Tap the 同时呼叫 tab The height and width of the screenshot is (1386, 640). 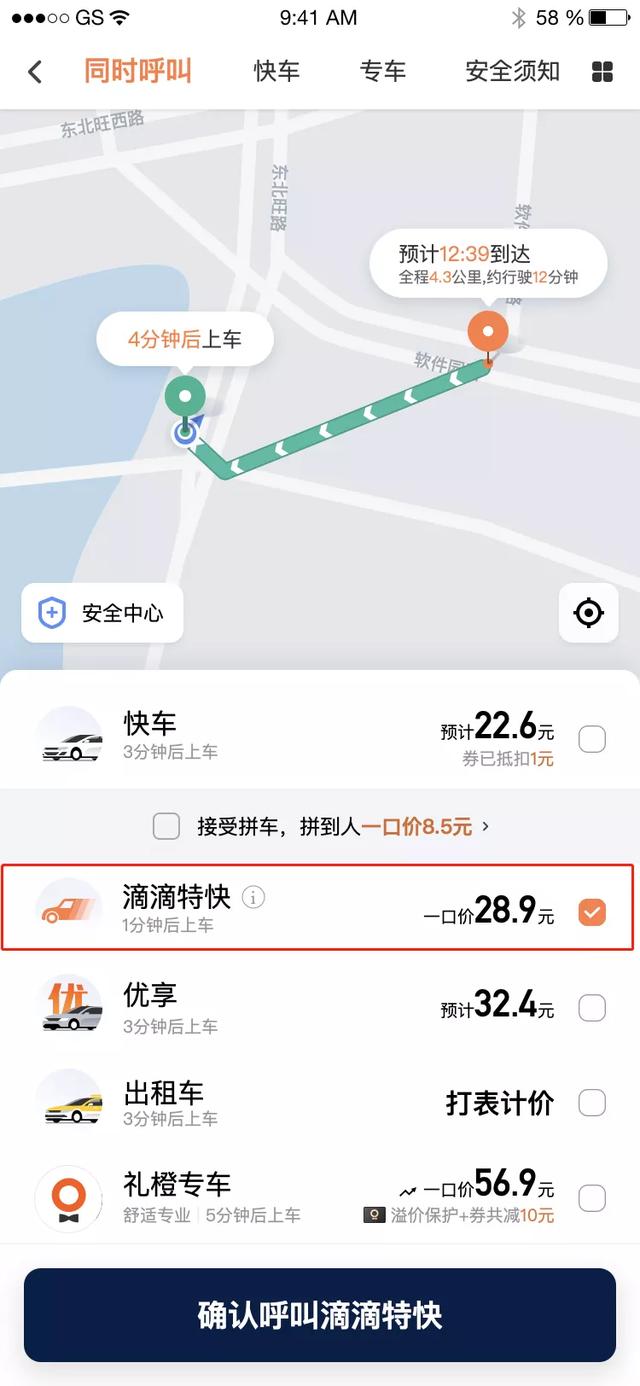(x=138, y=72)
